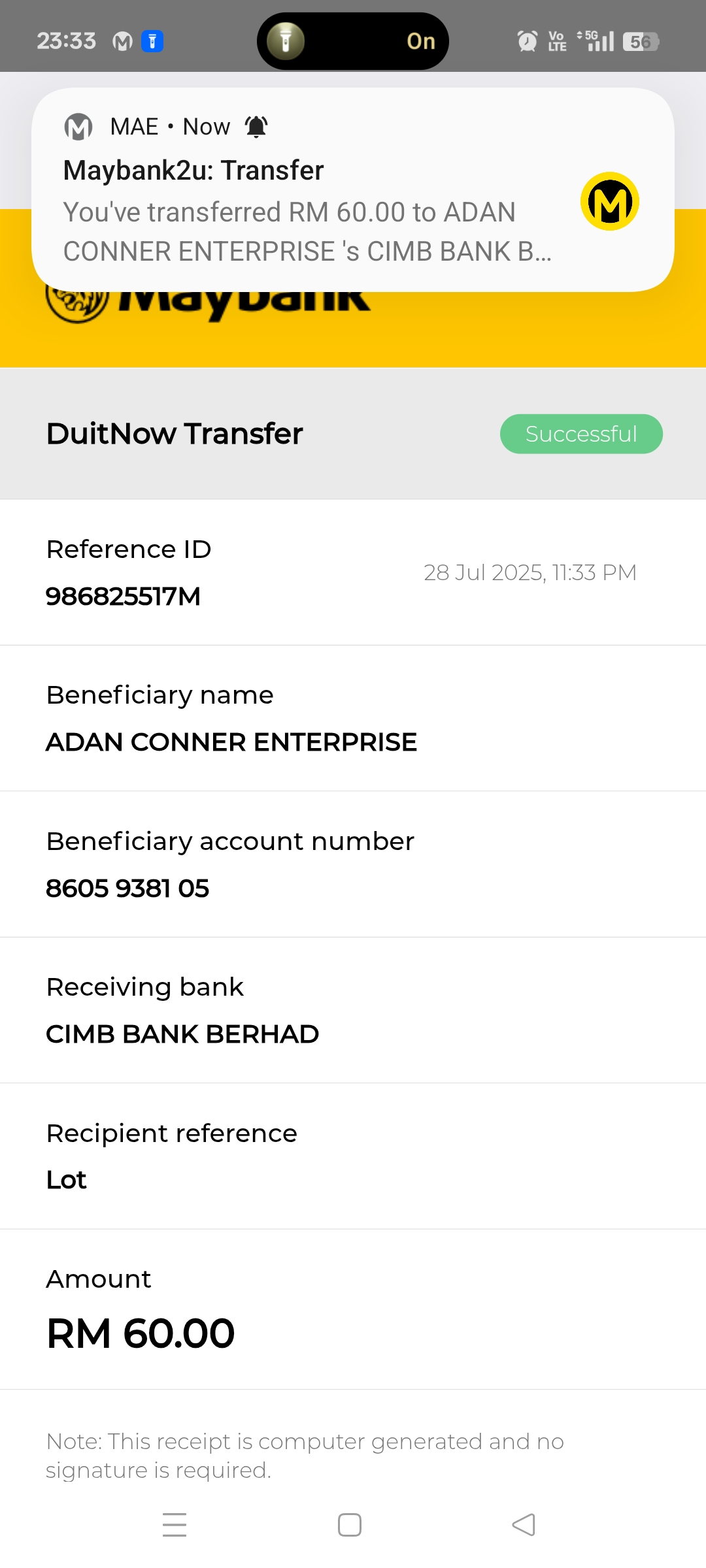Image resolution: width=706 pixels, height=1568 pixels.
Task: Open the recent apps menu
Action: click(175, 1525)
